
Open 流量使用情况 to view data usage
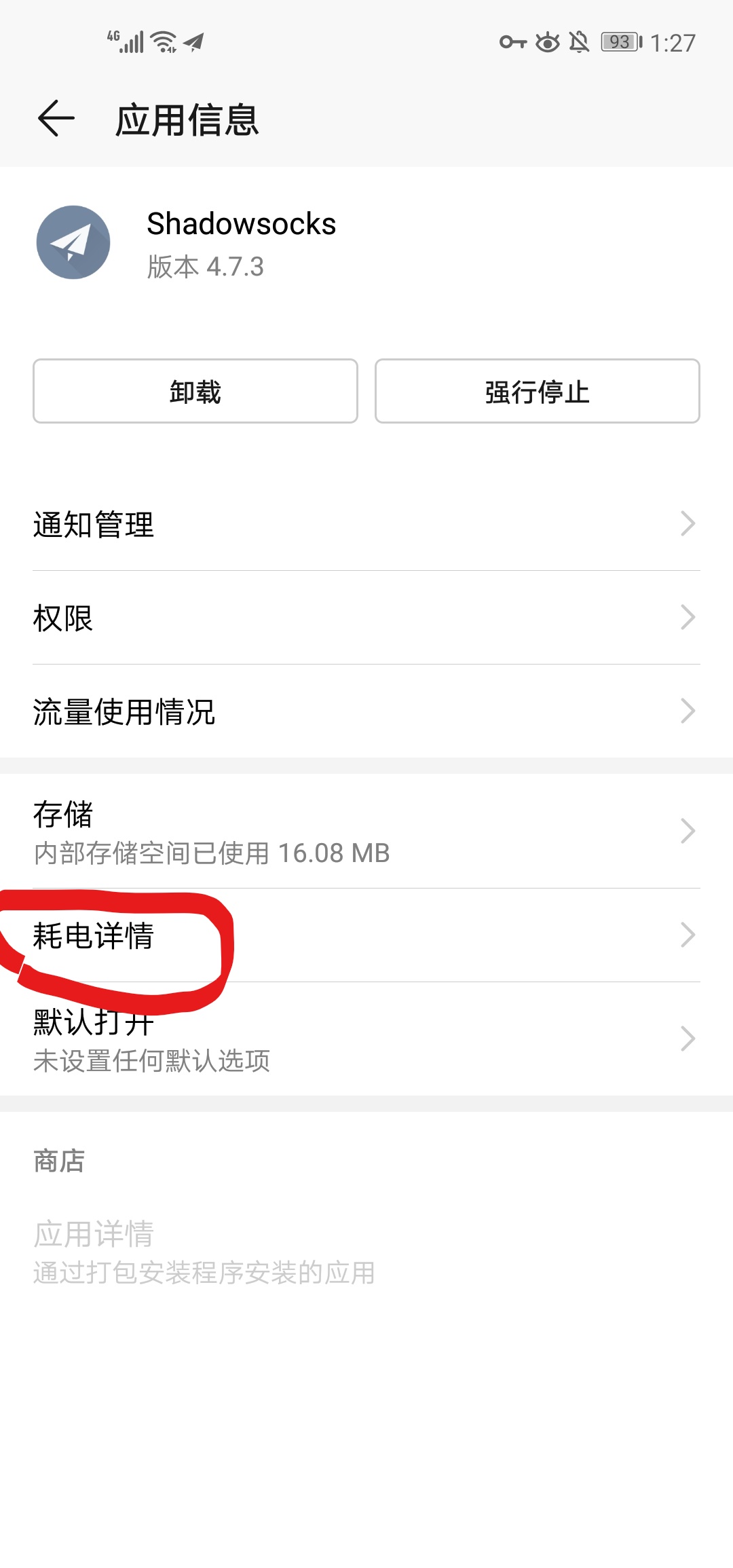[x=366, y=712]
